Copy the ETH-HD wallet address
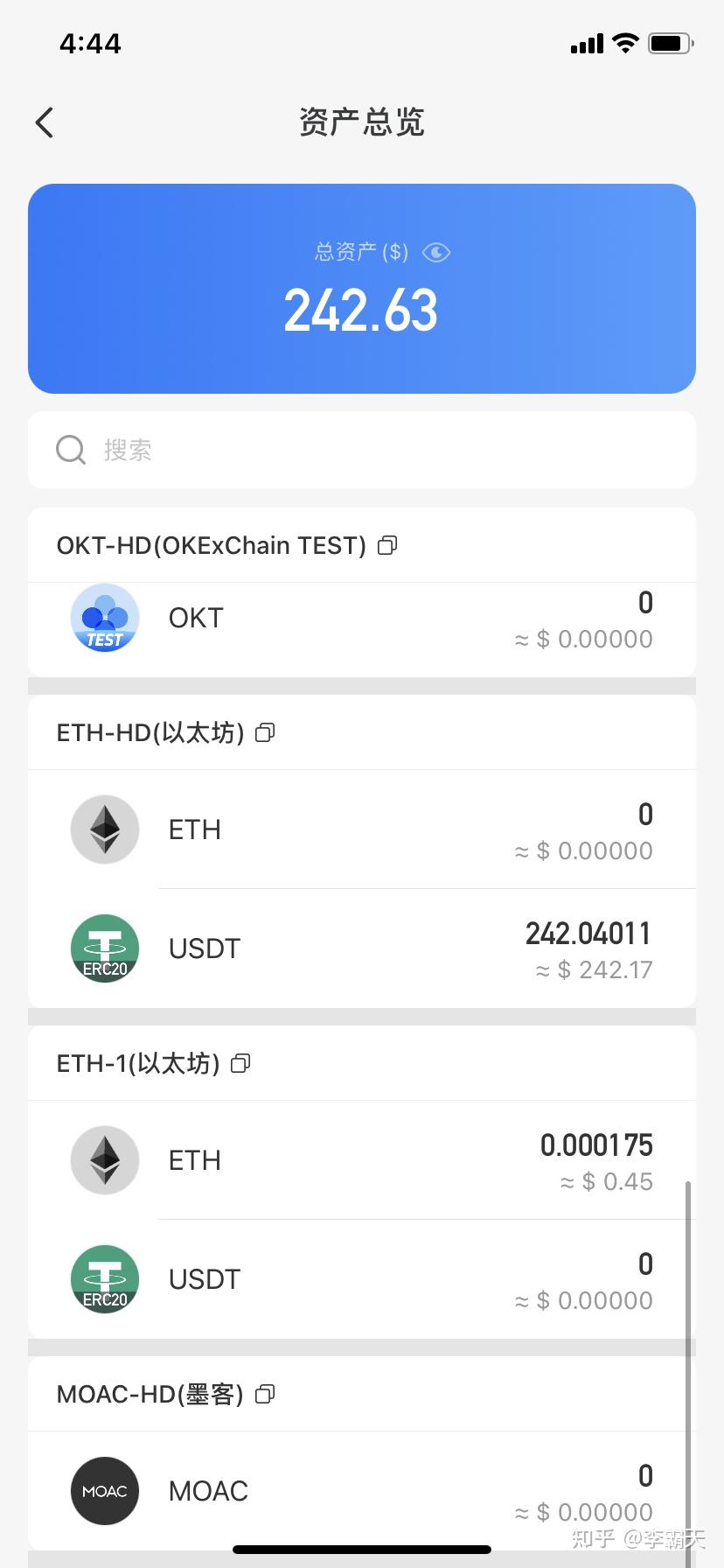Image resolution: width=724 pixels, height=1568 pixels. click(x=265, y=732)
